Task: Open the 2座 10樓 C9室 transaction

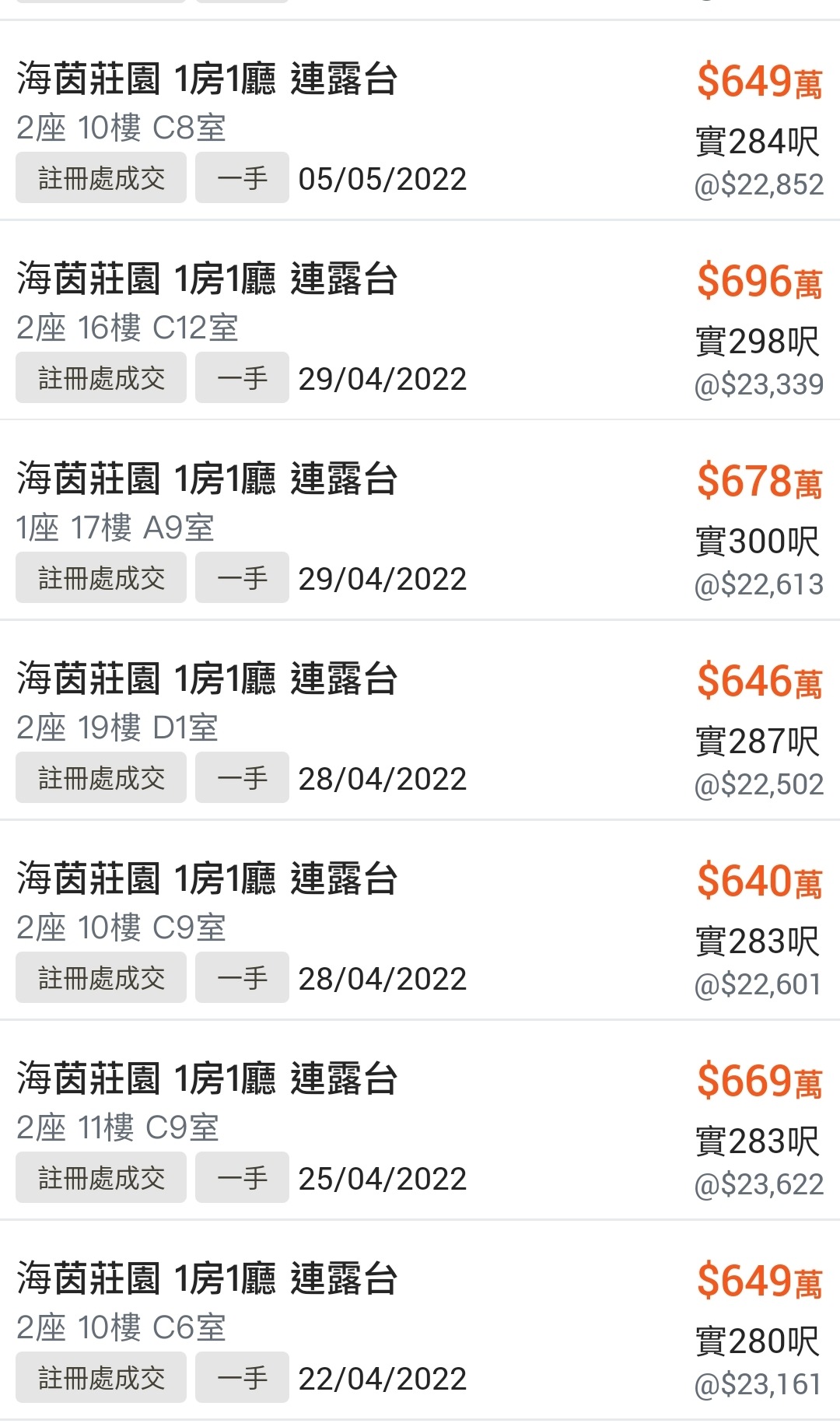Action: coord(420,920)
